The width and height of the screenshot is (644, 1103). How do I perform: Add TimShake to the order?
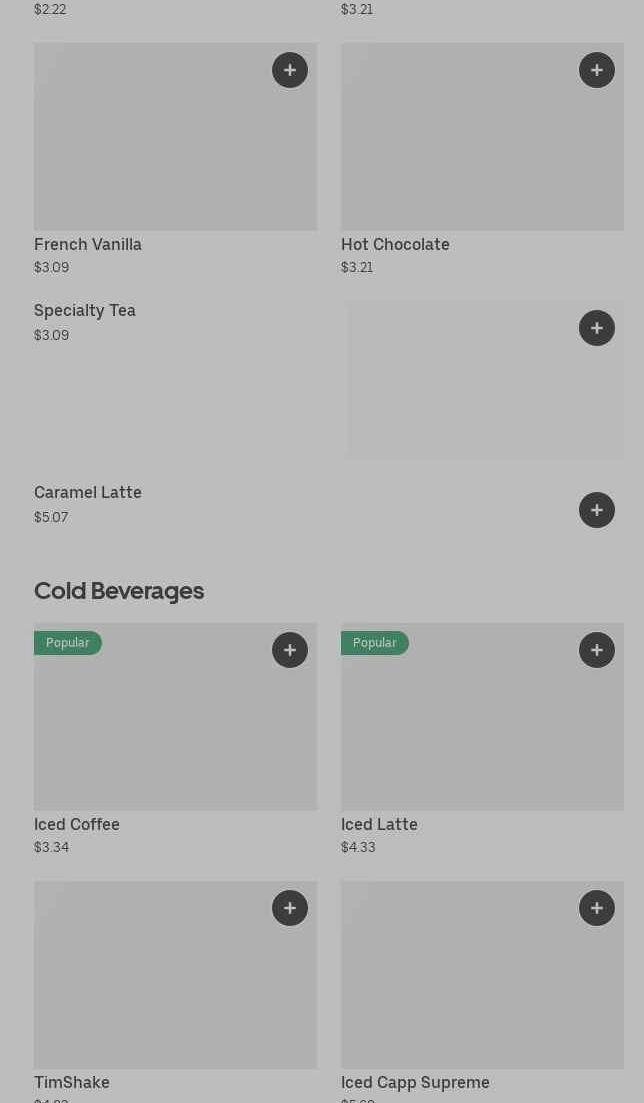tap(290, 908)
